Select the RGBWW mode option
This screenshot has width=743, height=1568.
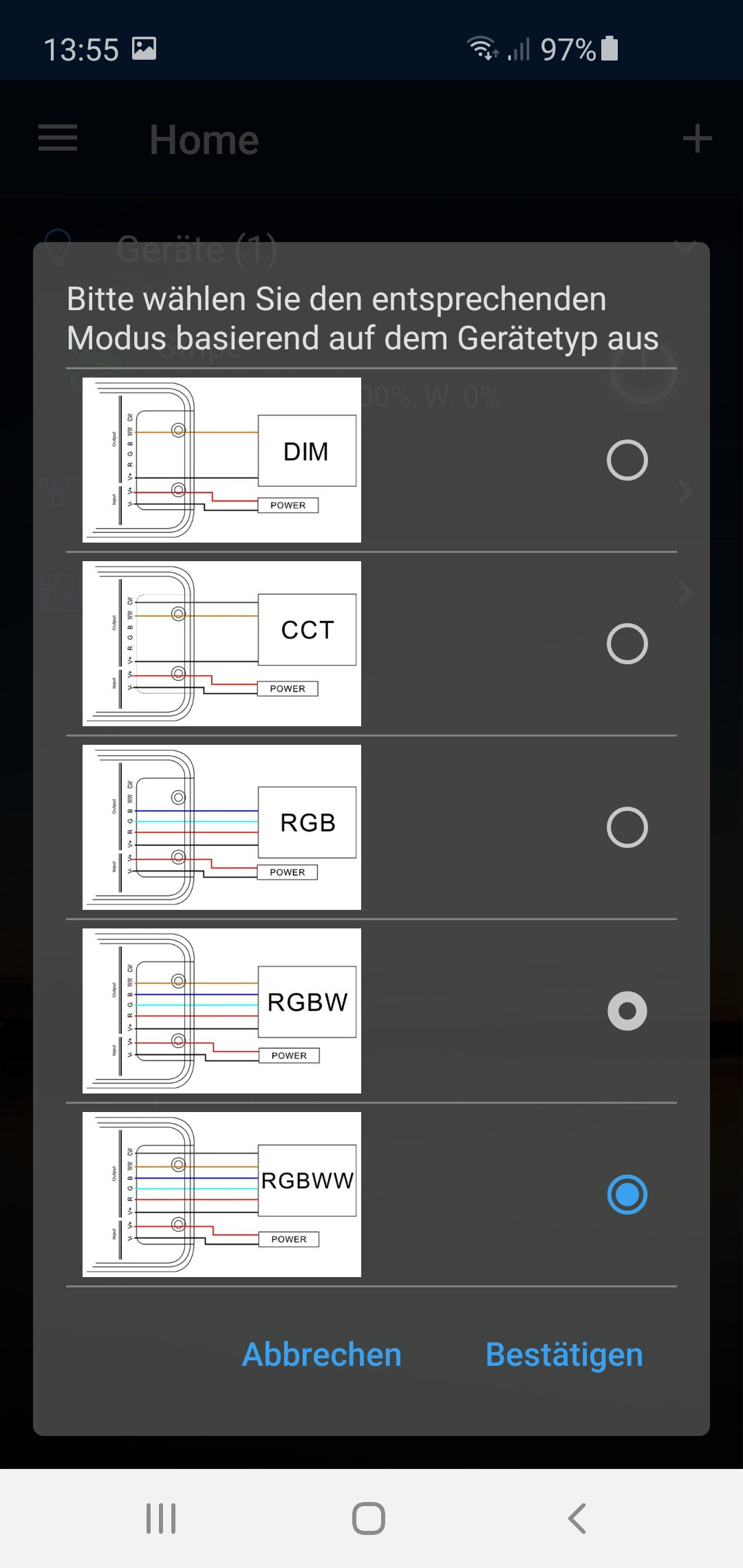(627, 1195)
